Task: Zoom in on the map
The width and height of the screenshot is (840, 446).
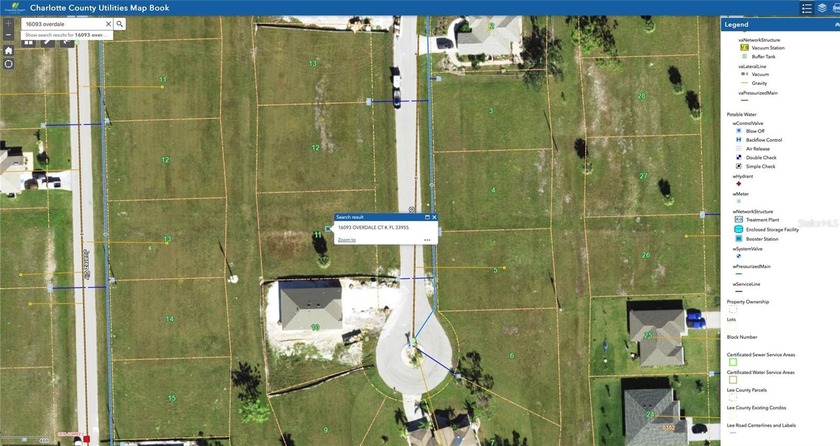Action: coord(8,22)
